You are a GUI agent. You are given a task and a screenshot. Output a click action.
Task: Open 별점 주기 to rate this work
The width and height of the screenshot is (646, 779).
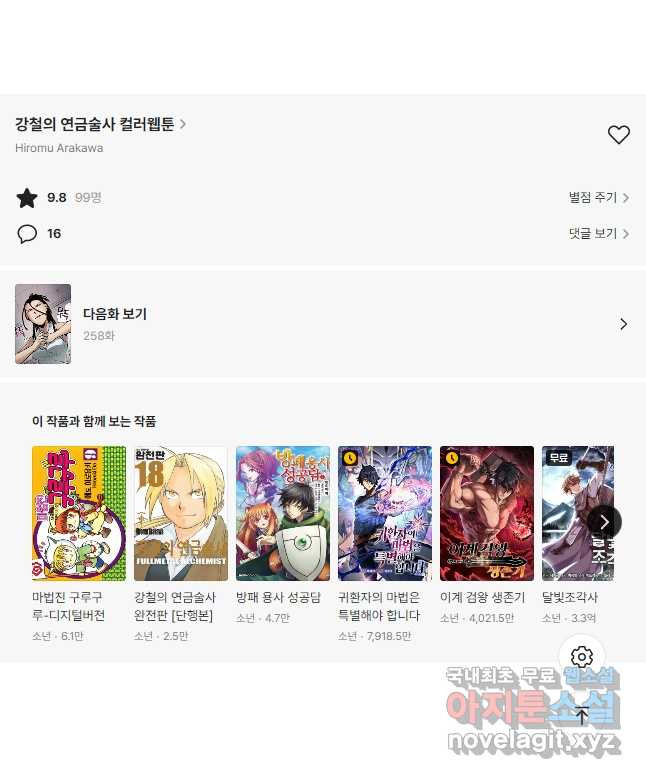[x=598, y=198]
